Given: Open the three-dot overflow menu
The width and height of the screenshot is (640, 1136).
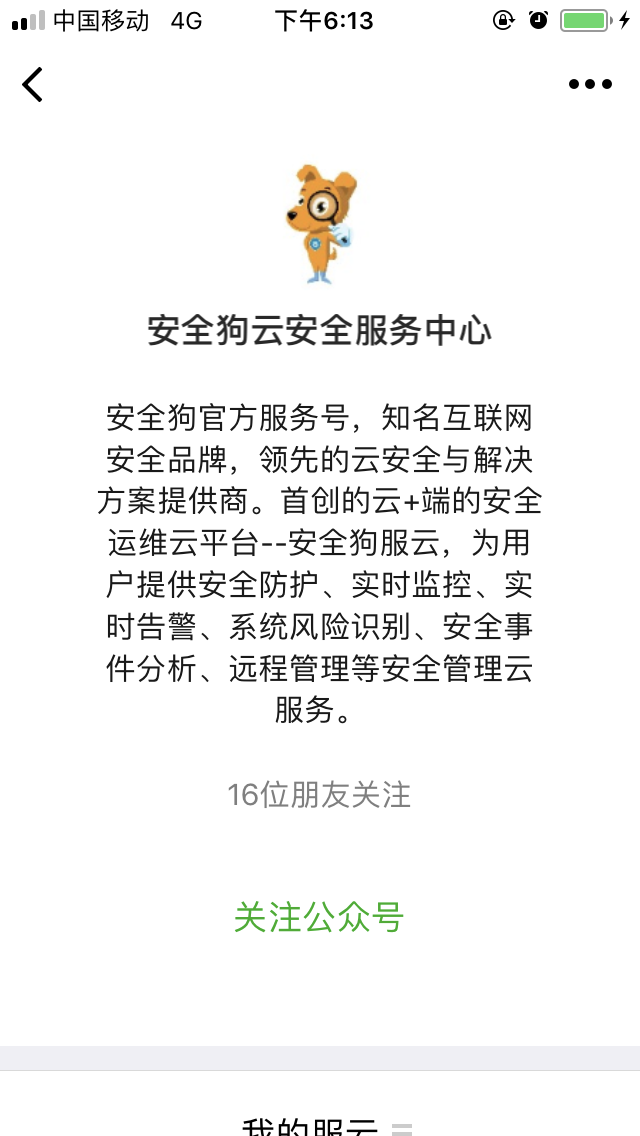Looking at the screenshot, I should point(590,84).
